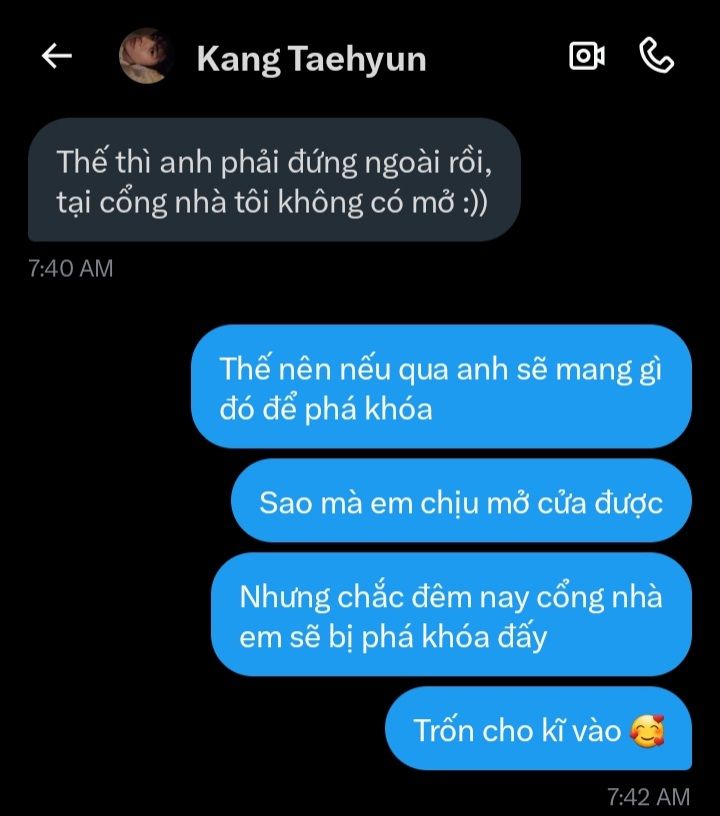720x816 pixels.
Task: Open Kang Taehyun's contact name header
Action: pos(311,59)
